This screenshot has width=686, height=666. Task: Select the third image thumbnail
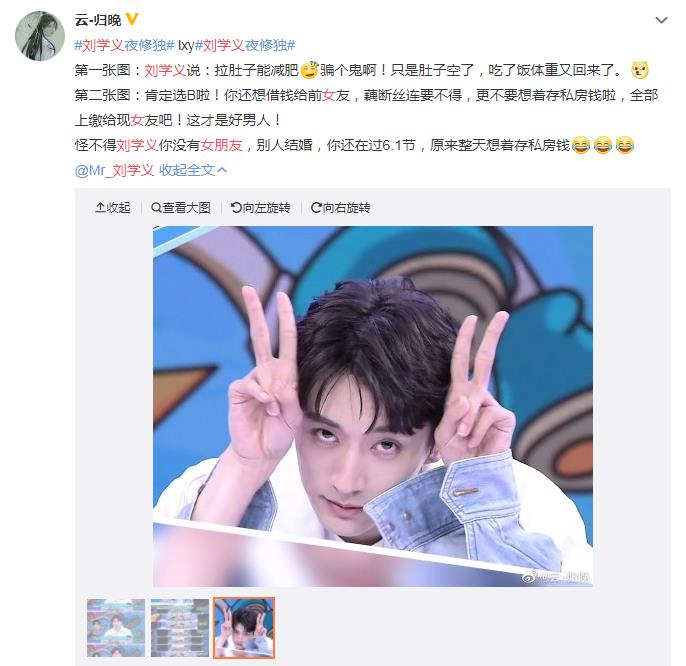(244, 628)
